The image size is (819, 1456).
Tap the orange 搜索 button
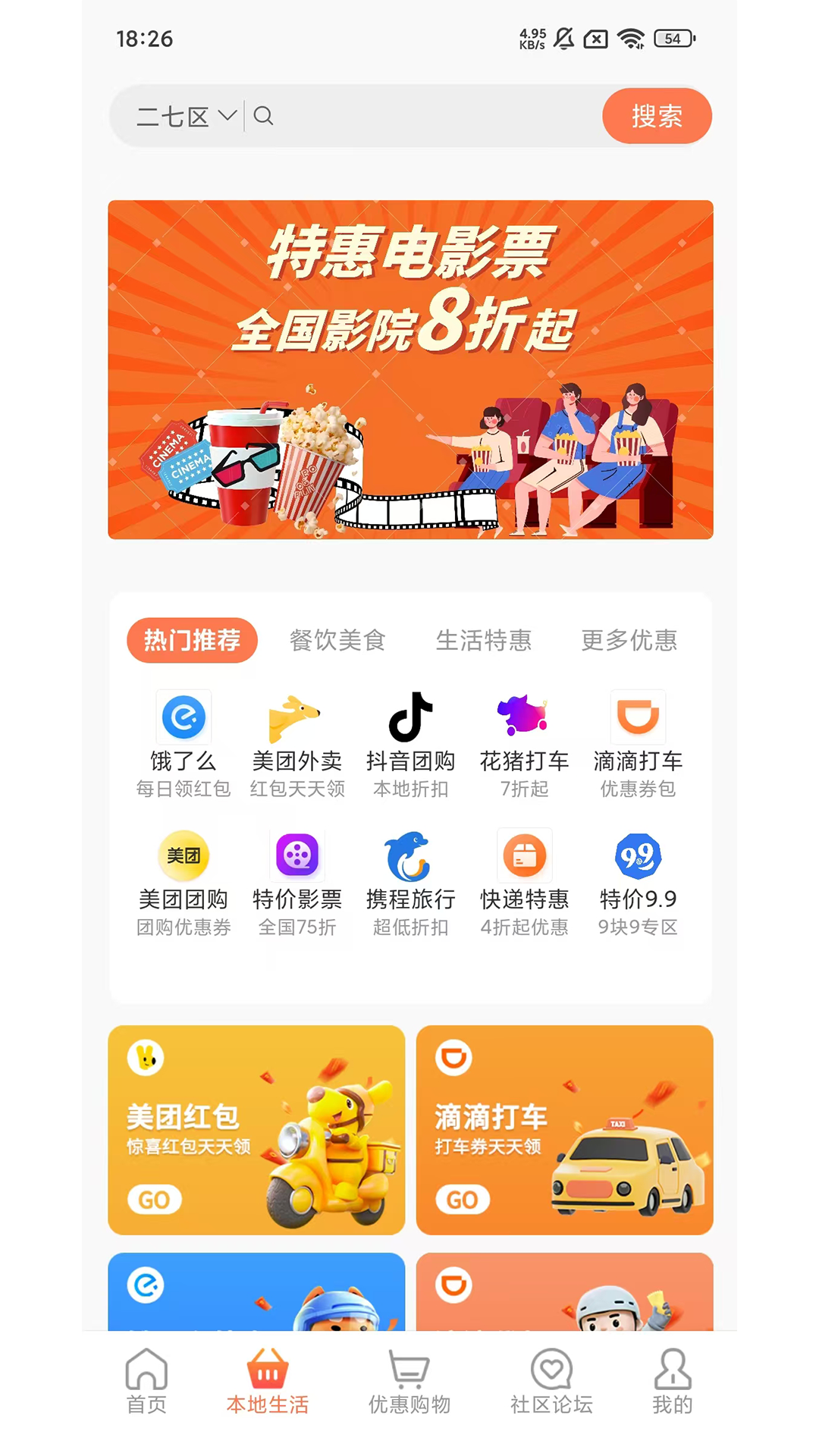coord(657,117)
